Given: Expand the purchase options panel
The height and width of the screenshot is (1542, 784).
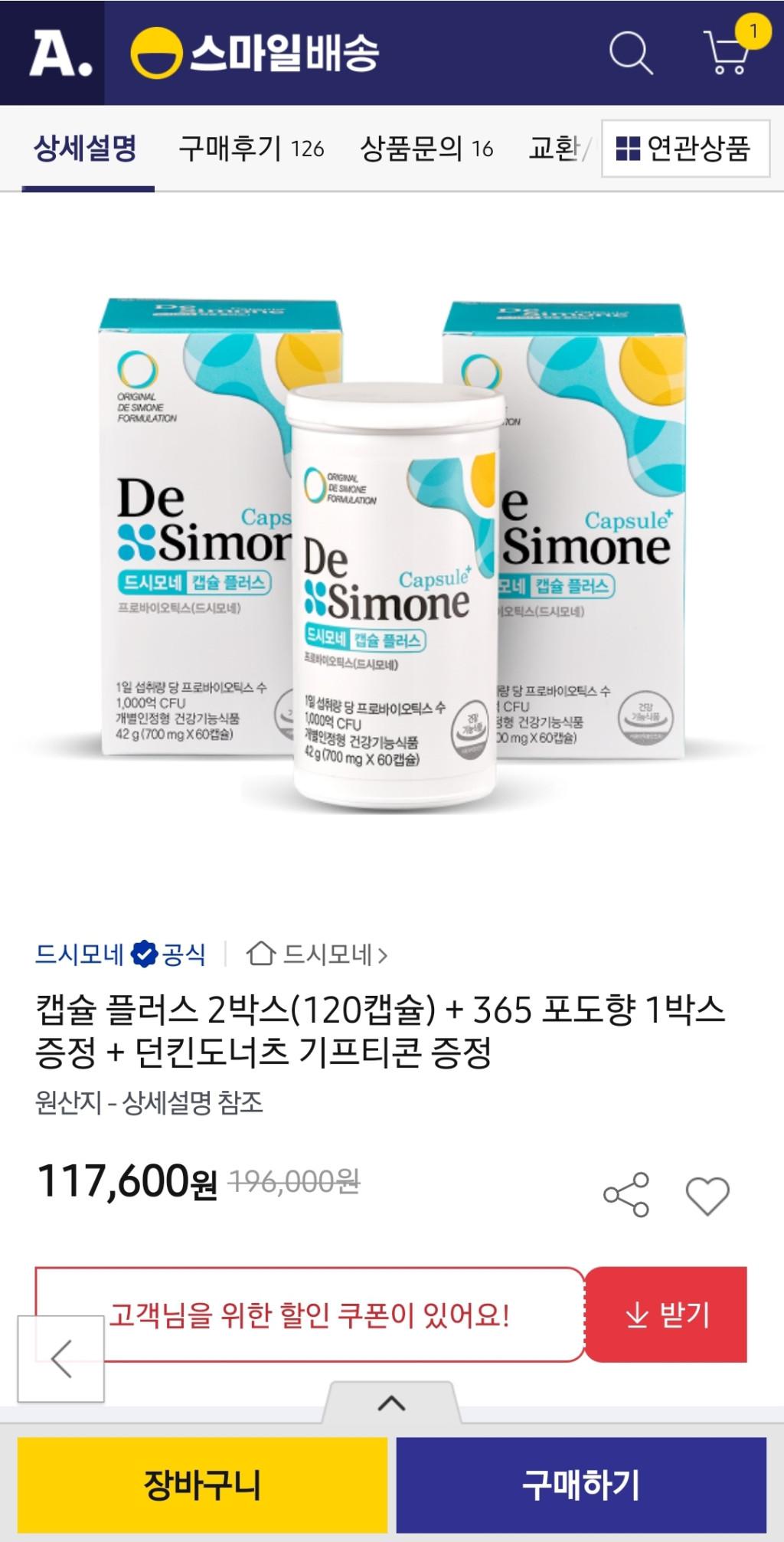Looking at the screenshot, I should tap(391, 1403).
